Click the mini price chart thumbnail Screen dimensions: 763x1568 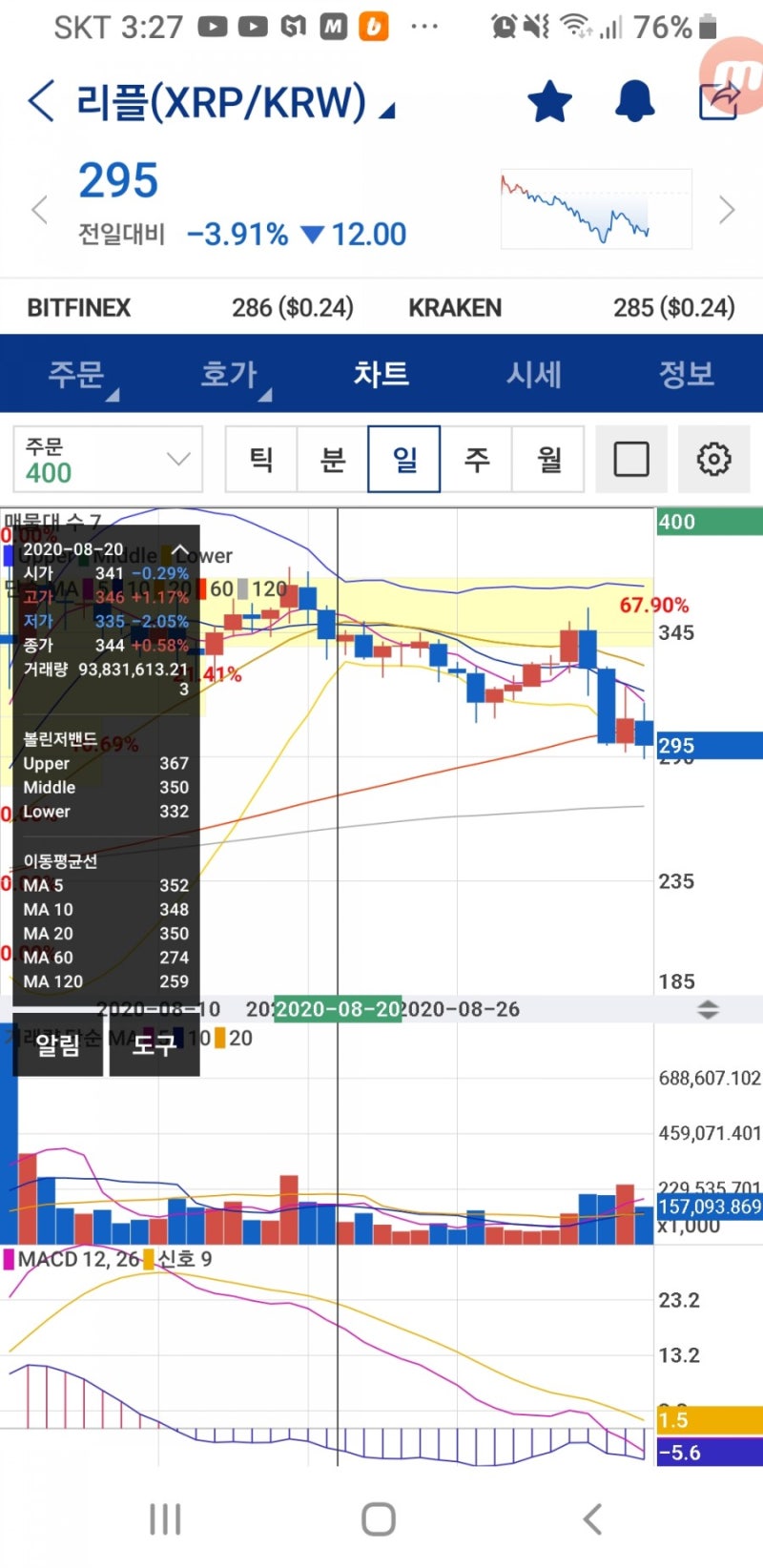pyautogui.click(x=596, y=209)
